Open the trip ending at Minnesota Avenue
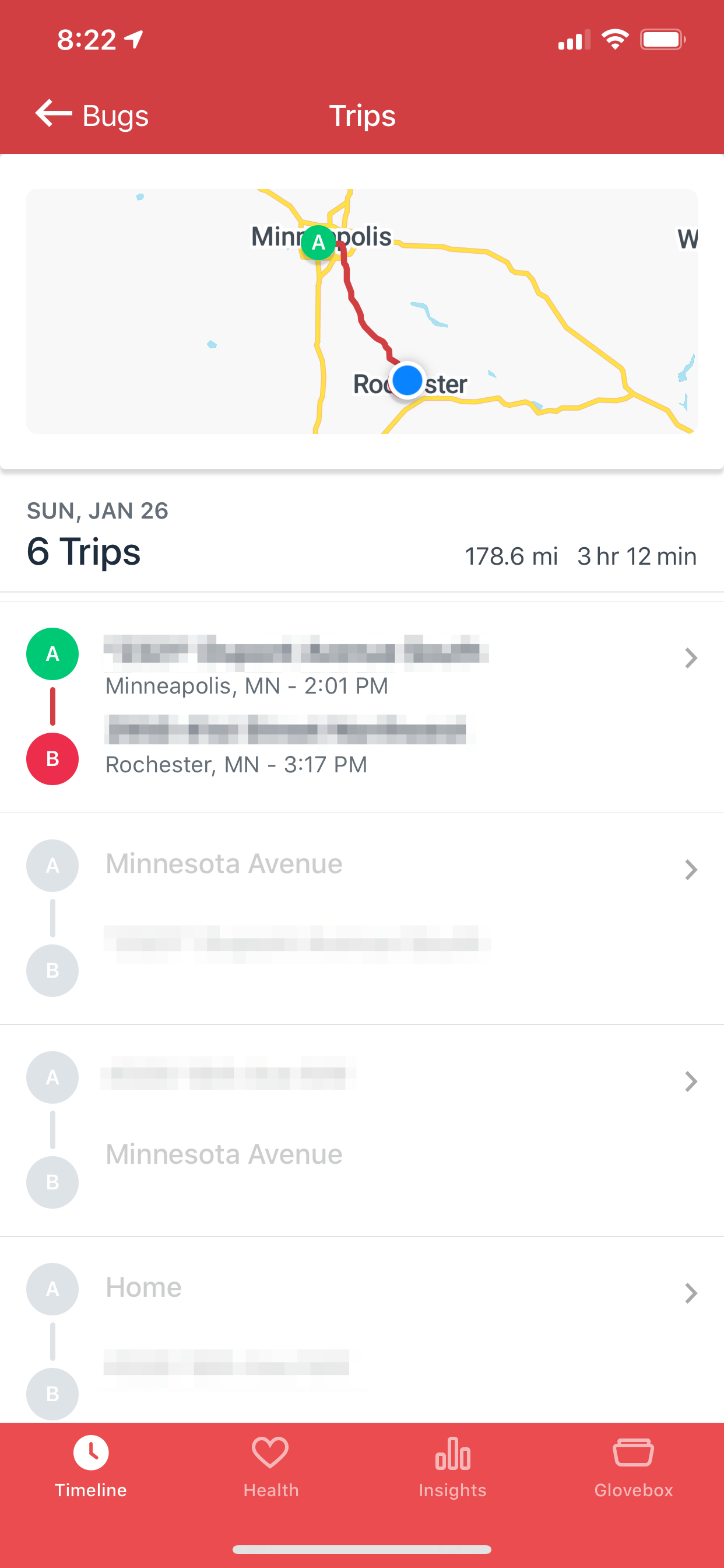This screenshot has width=724, height=1568. pos(361,1130)
